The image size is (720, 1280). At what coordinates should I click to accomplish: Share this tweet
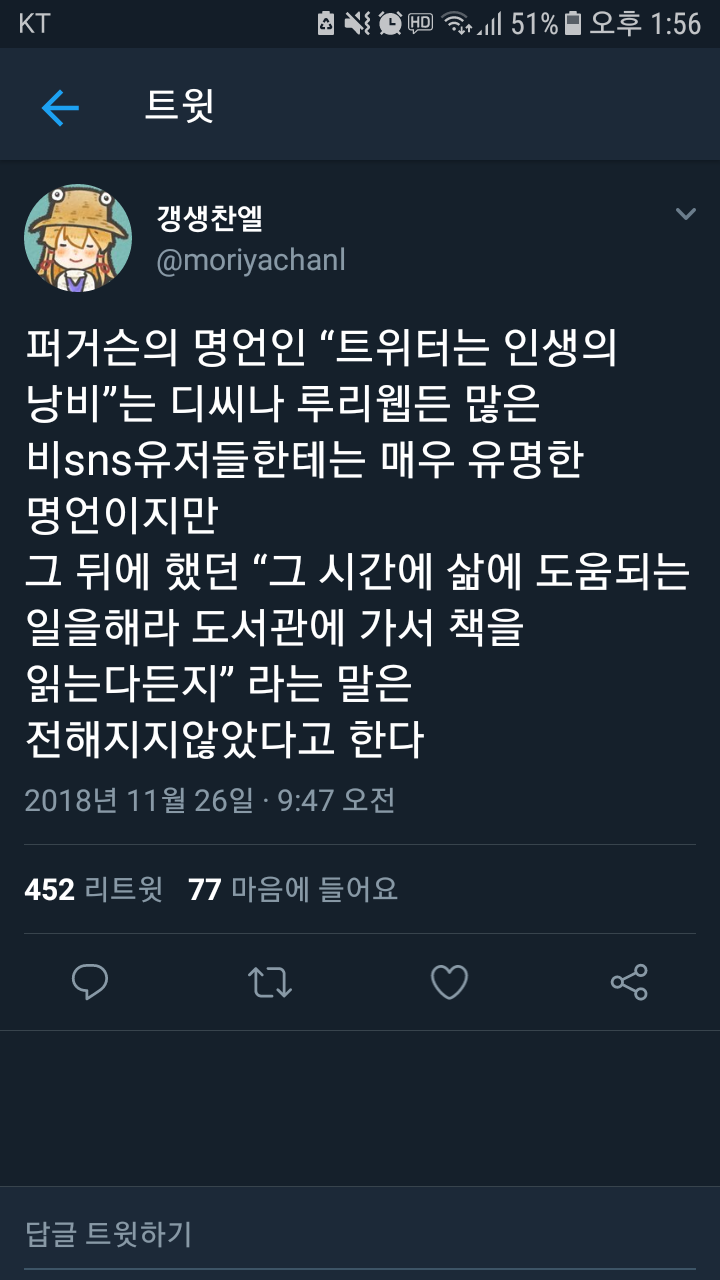point(629,982)
